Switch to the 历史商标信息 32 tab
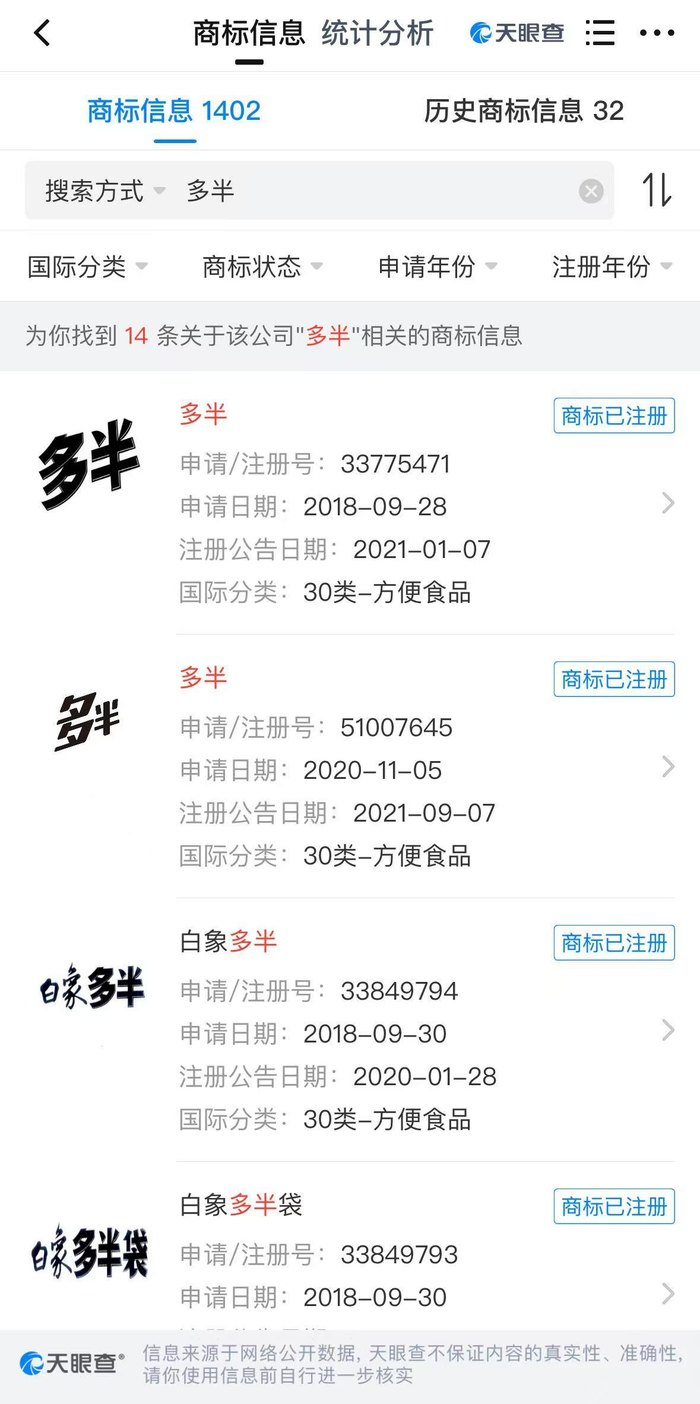Viewport: 700px width, 1404px height. point(523,111)
